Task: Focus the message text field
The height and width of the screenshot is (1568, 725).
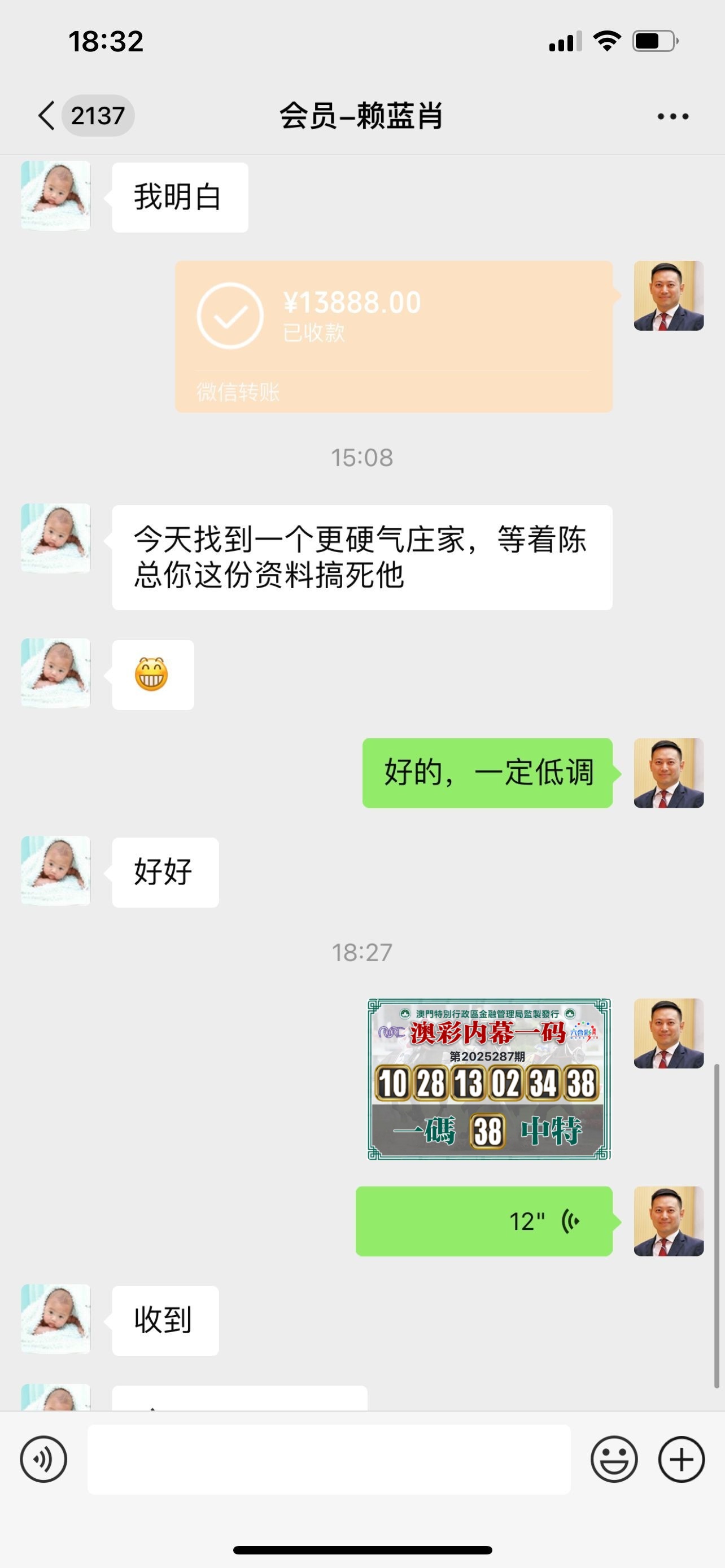Action: (x=329, y=1459)
